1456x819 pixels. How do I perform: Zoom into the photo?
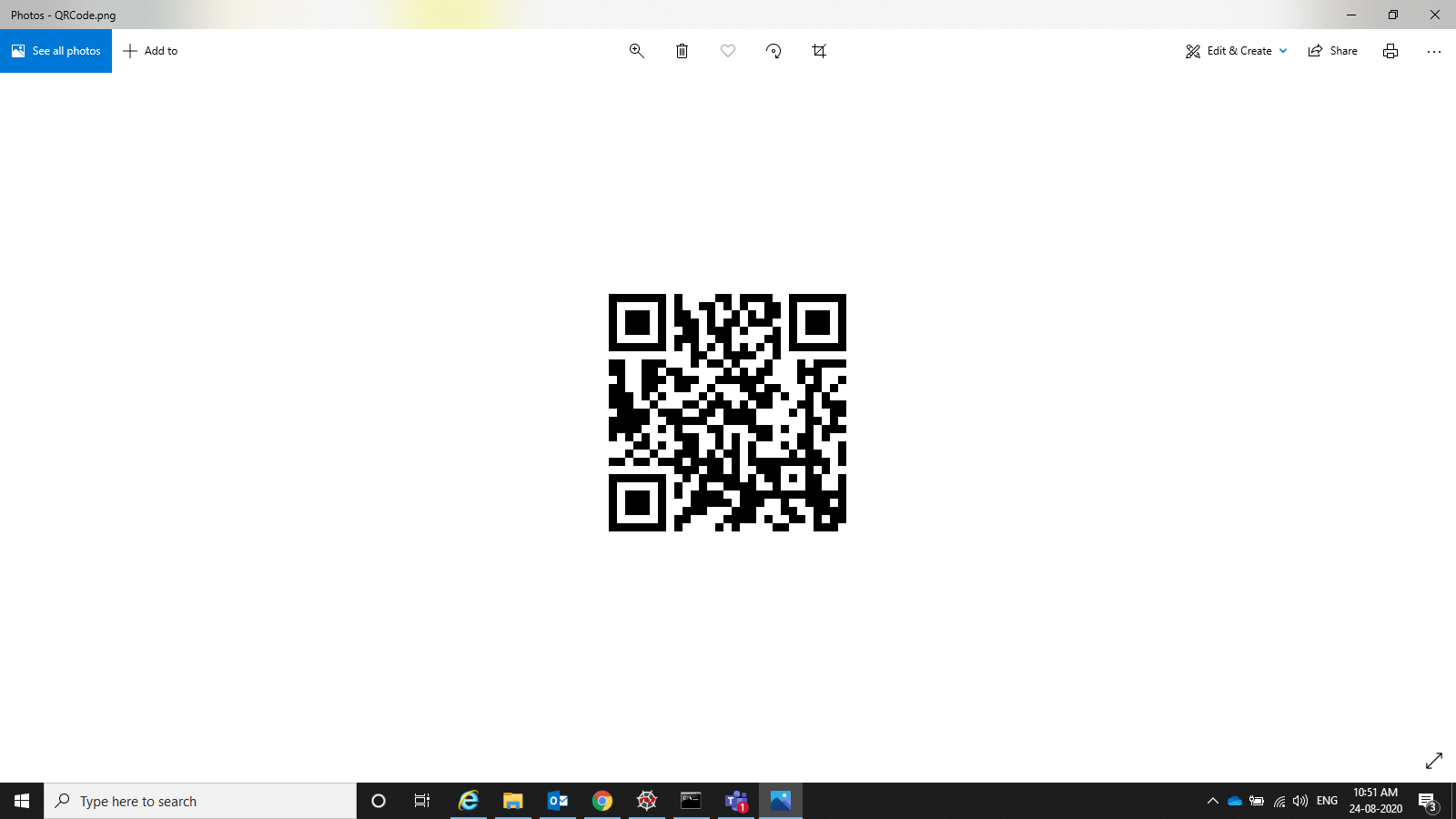pyautogui.click(x=637, y=51)
